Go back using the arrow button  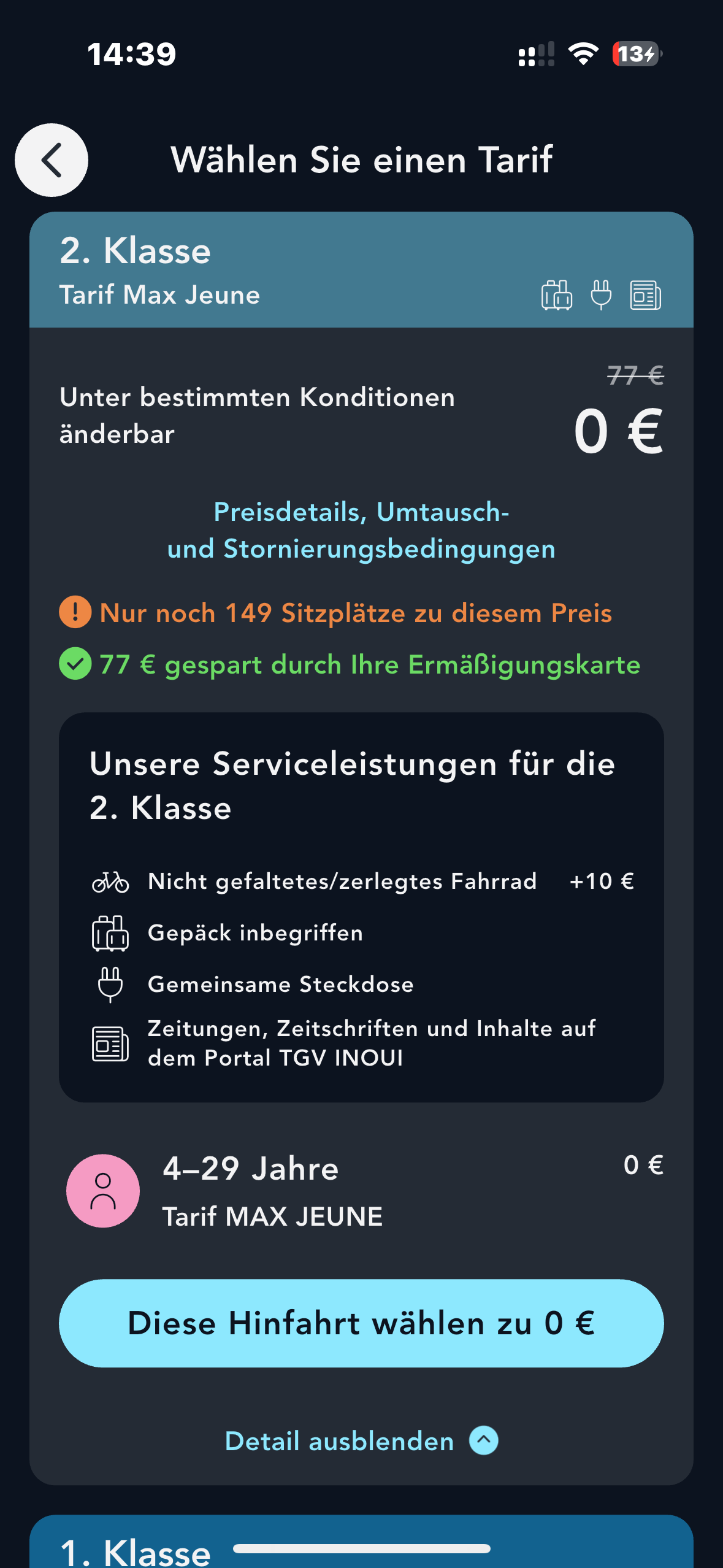[x=52, y=160]
